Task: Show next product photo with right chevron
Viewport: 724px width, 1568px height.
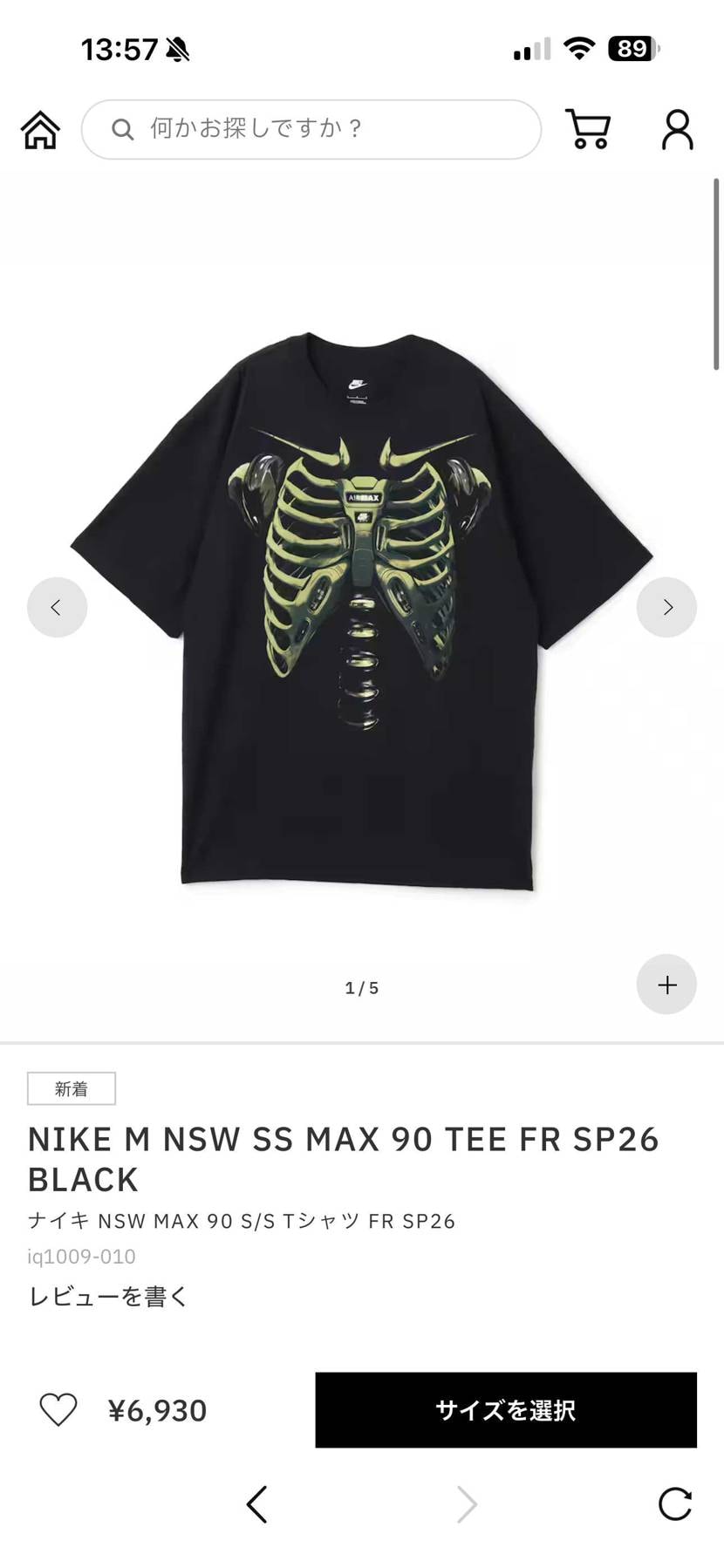Action: point(666,606)
